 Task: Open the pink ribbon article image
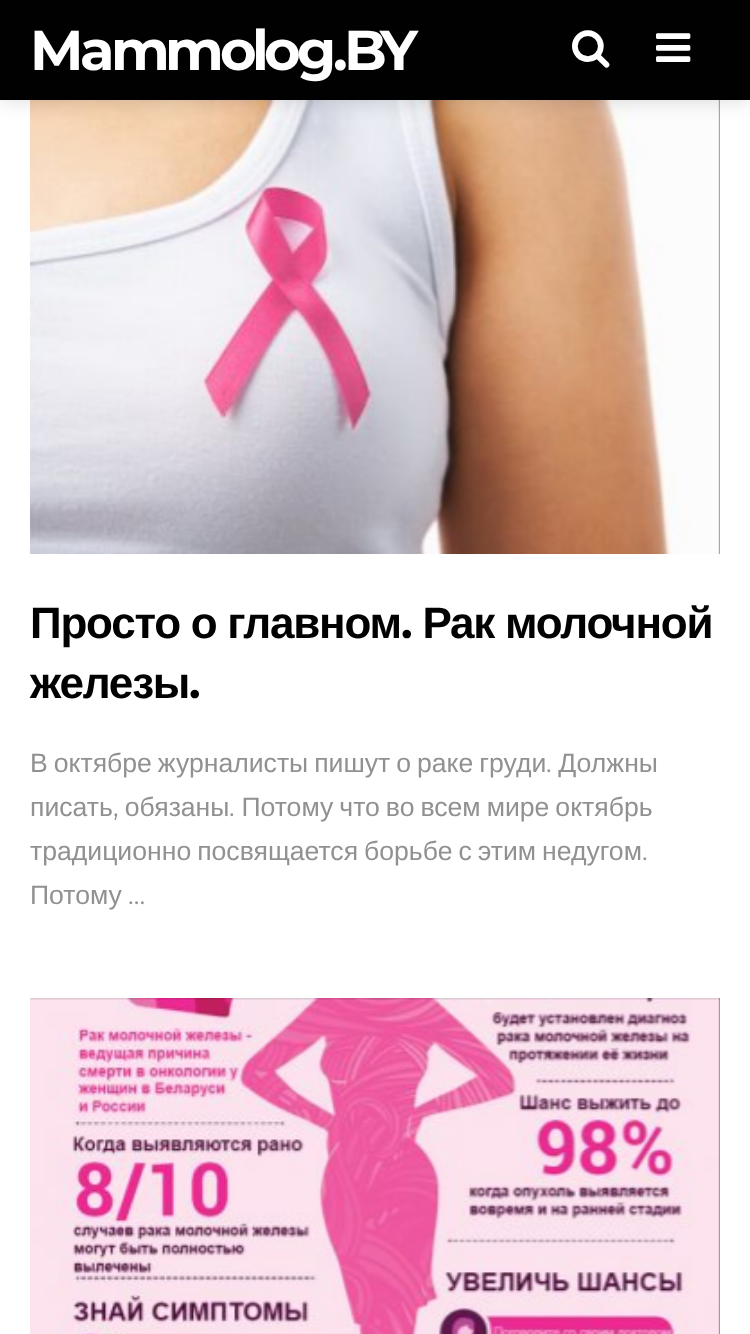point(375,326)
